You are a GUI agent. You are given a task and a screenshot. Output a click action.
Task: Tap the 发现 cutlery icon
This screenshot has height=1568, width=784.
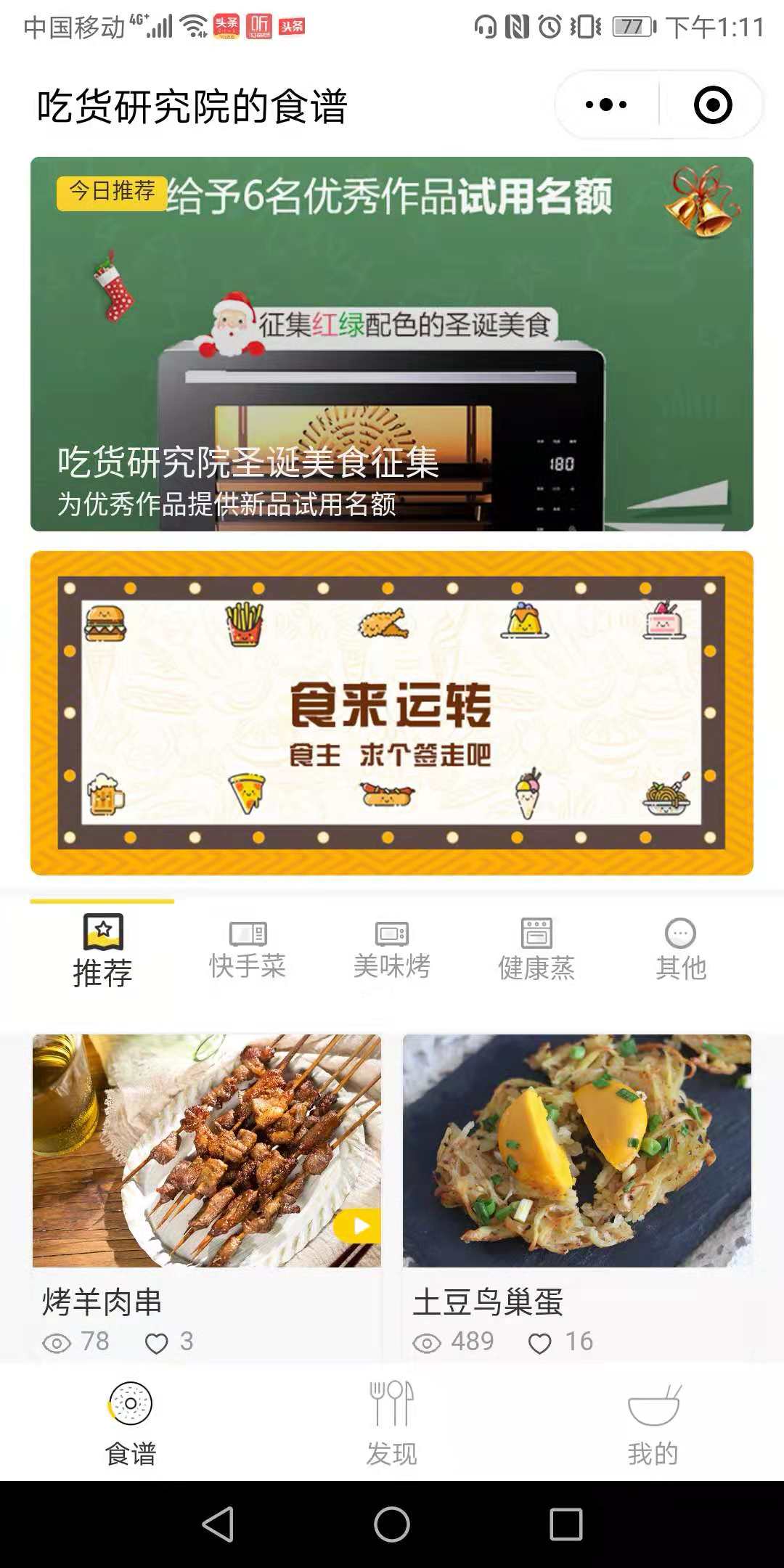coord(391,1404)
